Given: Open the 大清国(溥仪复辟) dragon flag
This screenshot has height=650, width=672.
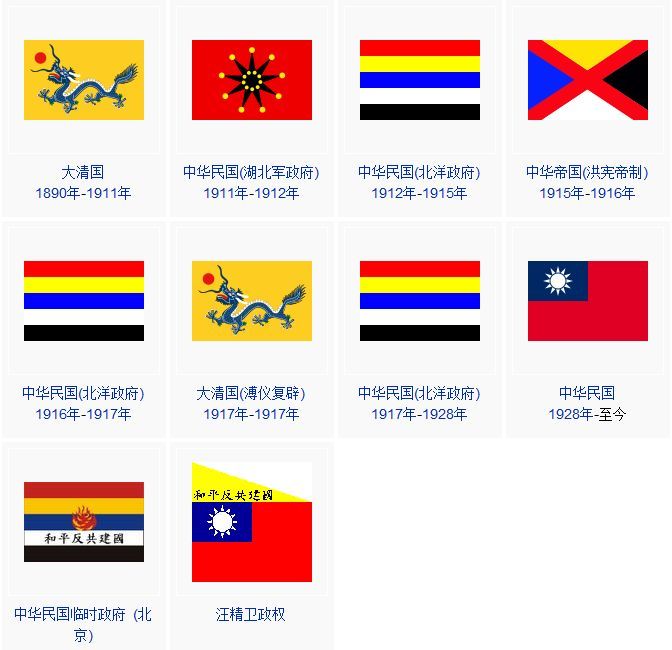Looking at the screenshot, I should pyautogui.click(x=252, y=301).
